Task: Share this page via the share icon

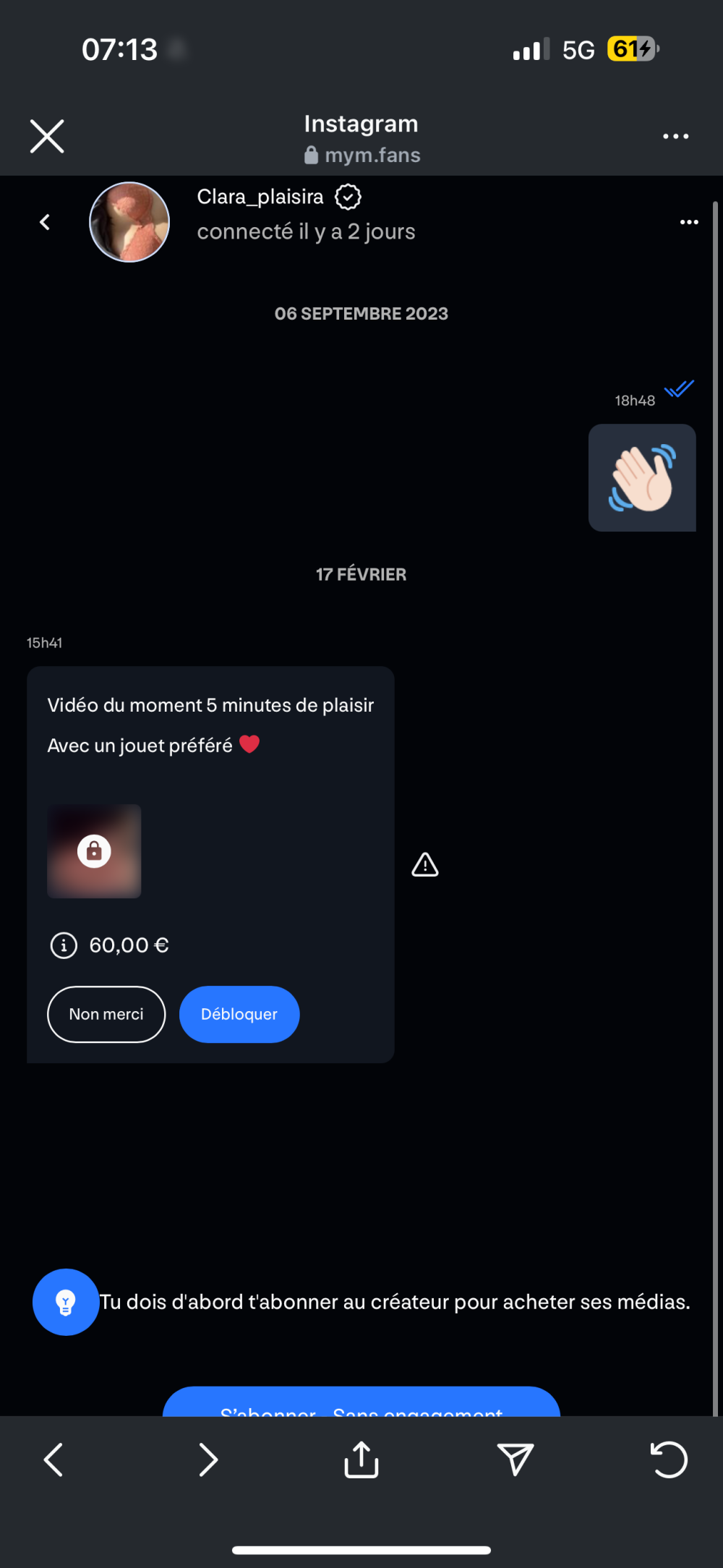Action: tap(361, 1460)
